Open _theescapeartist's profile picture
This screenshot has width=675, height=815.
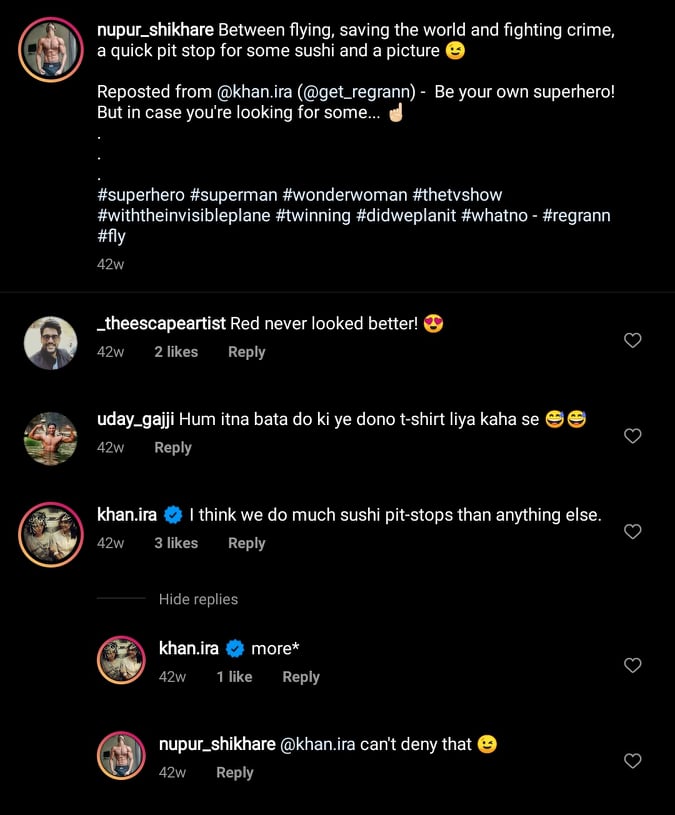pos(50,342)
